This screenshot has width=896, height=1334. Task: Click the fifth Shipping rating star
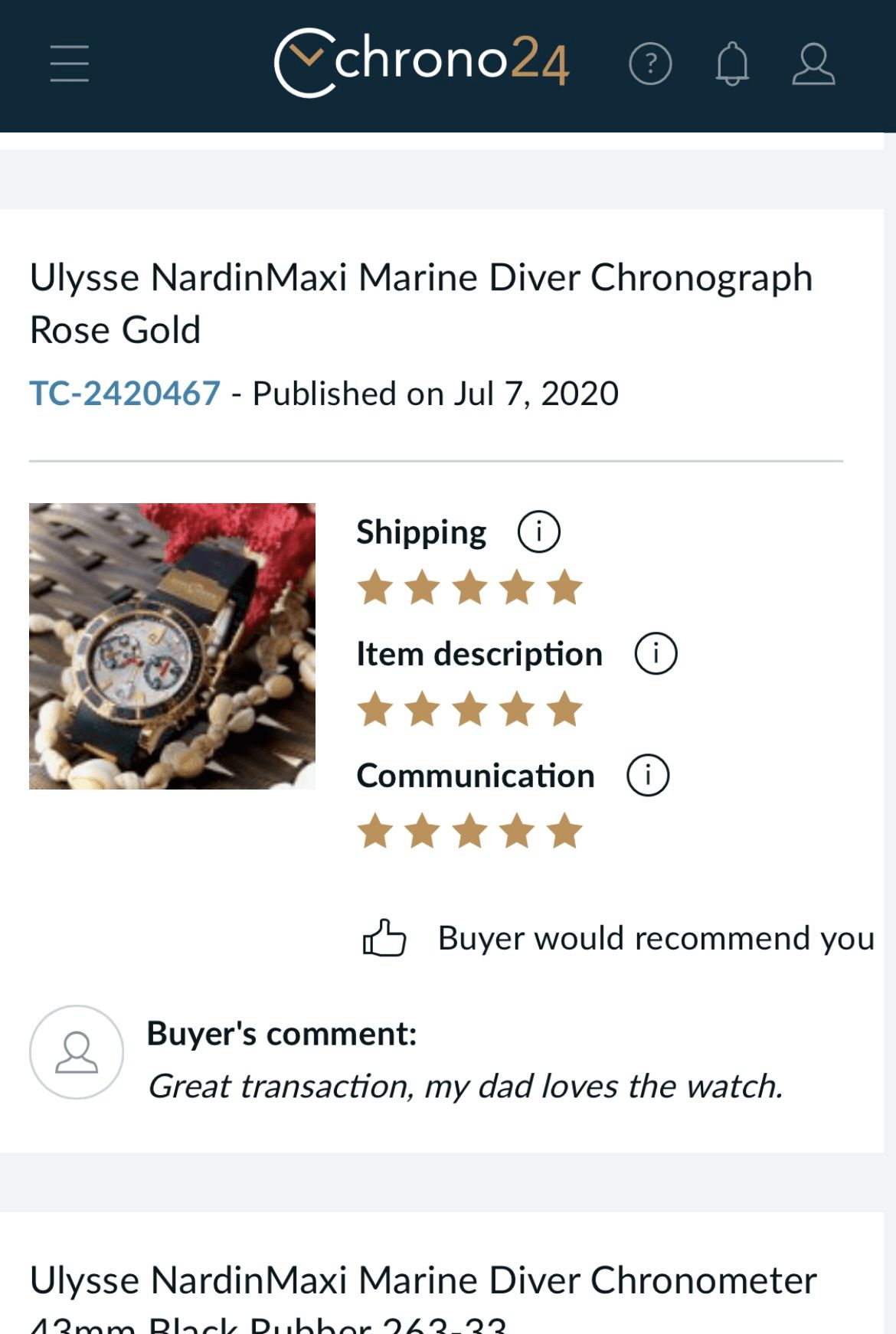(564, 586)
